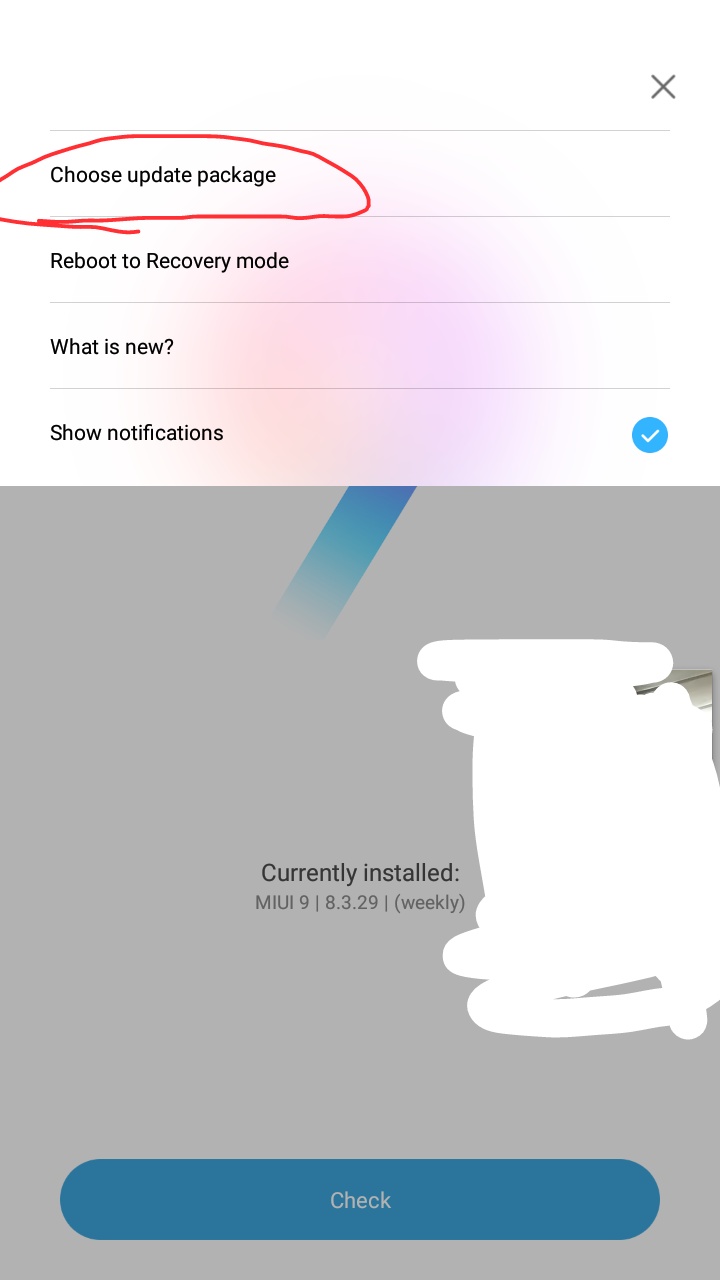Open What is new?
Viewport: 720px width, 1280px height.
coord(112,347)
